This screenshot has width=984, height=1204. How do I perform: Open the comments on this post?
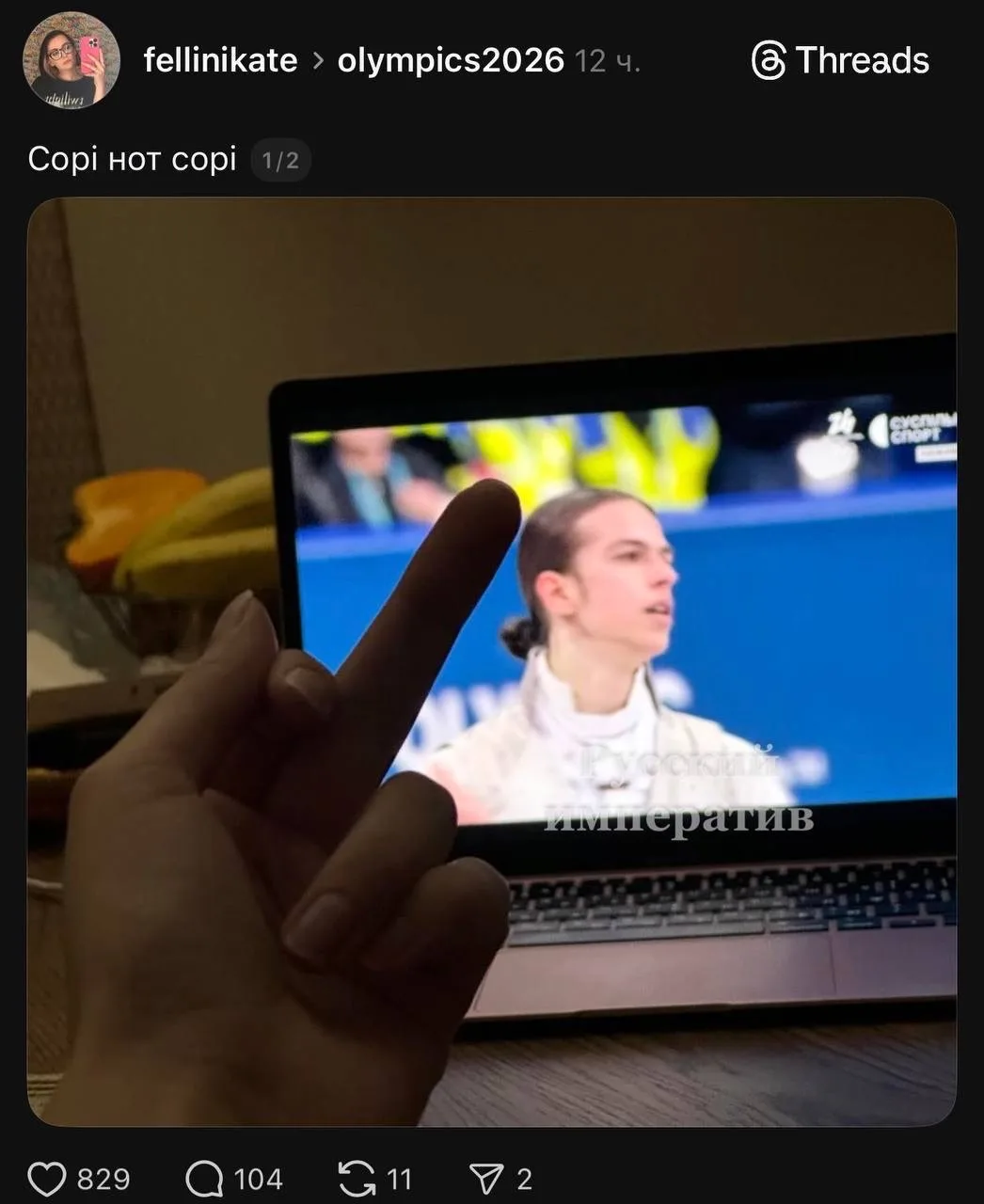[204, 1179]
